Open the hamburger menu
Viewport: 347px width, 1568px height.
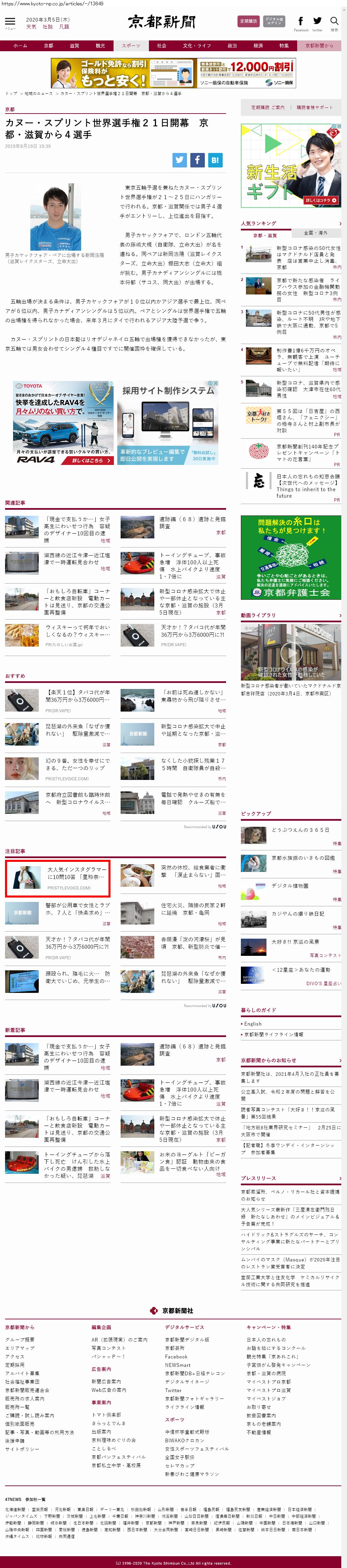point(10,22)
